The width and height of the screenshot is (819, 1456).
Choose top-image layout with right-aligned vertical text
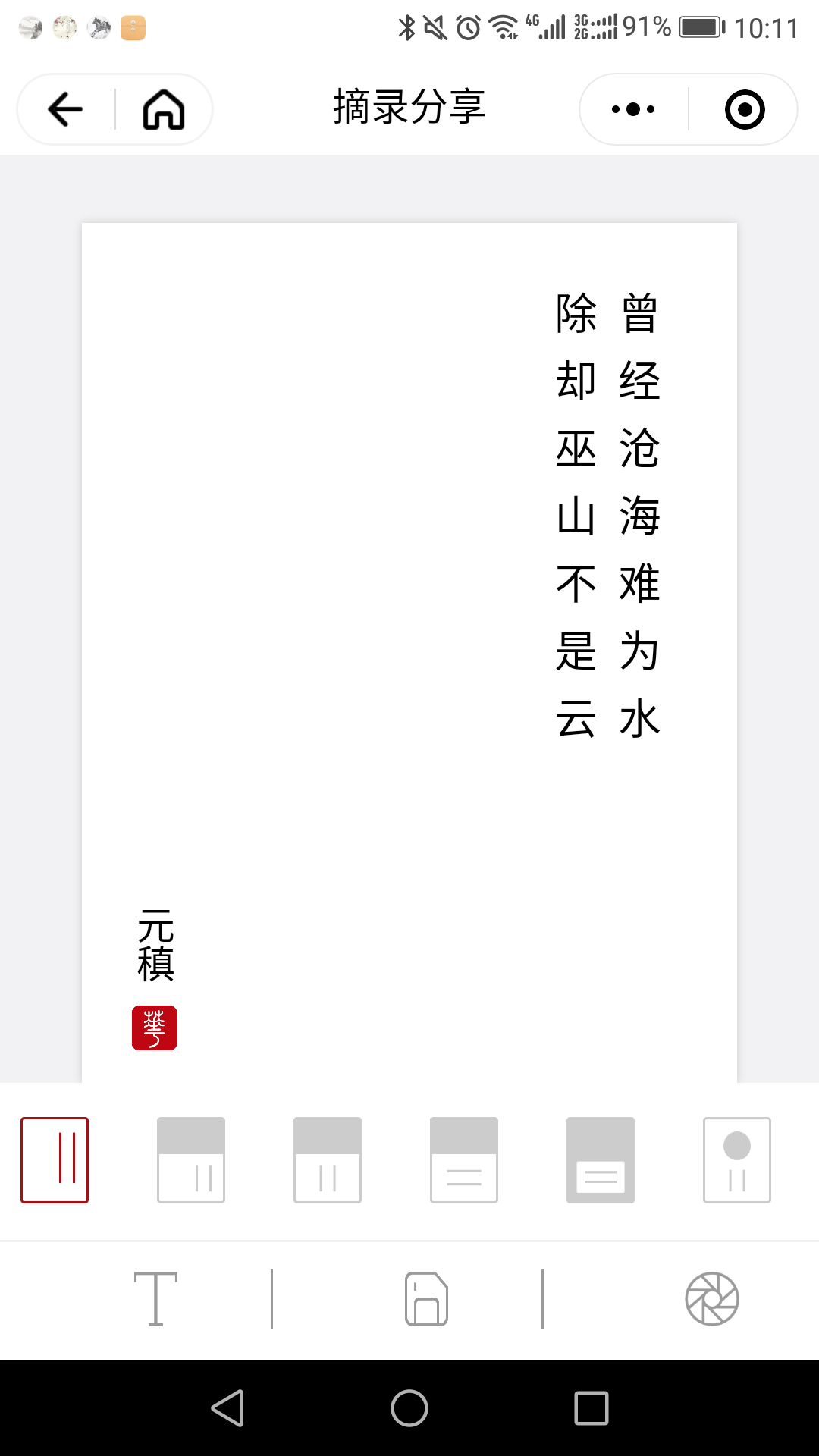click(x=191, y=1160)
